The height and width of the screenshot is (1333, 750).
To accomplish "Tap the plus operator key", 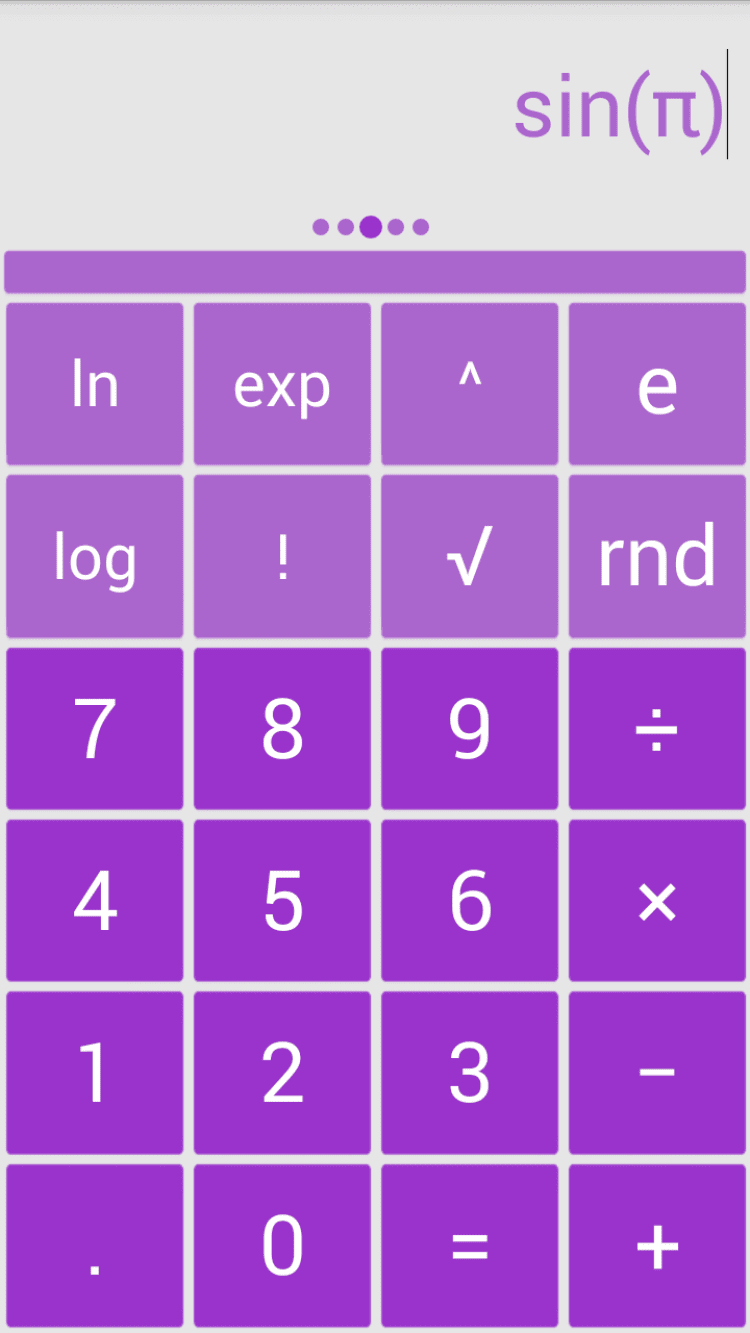I will (x=657, y=1245).
